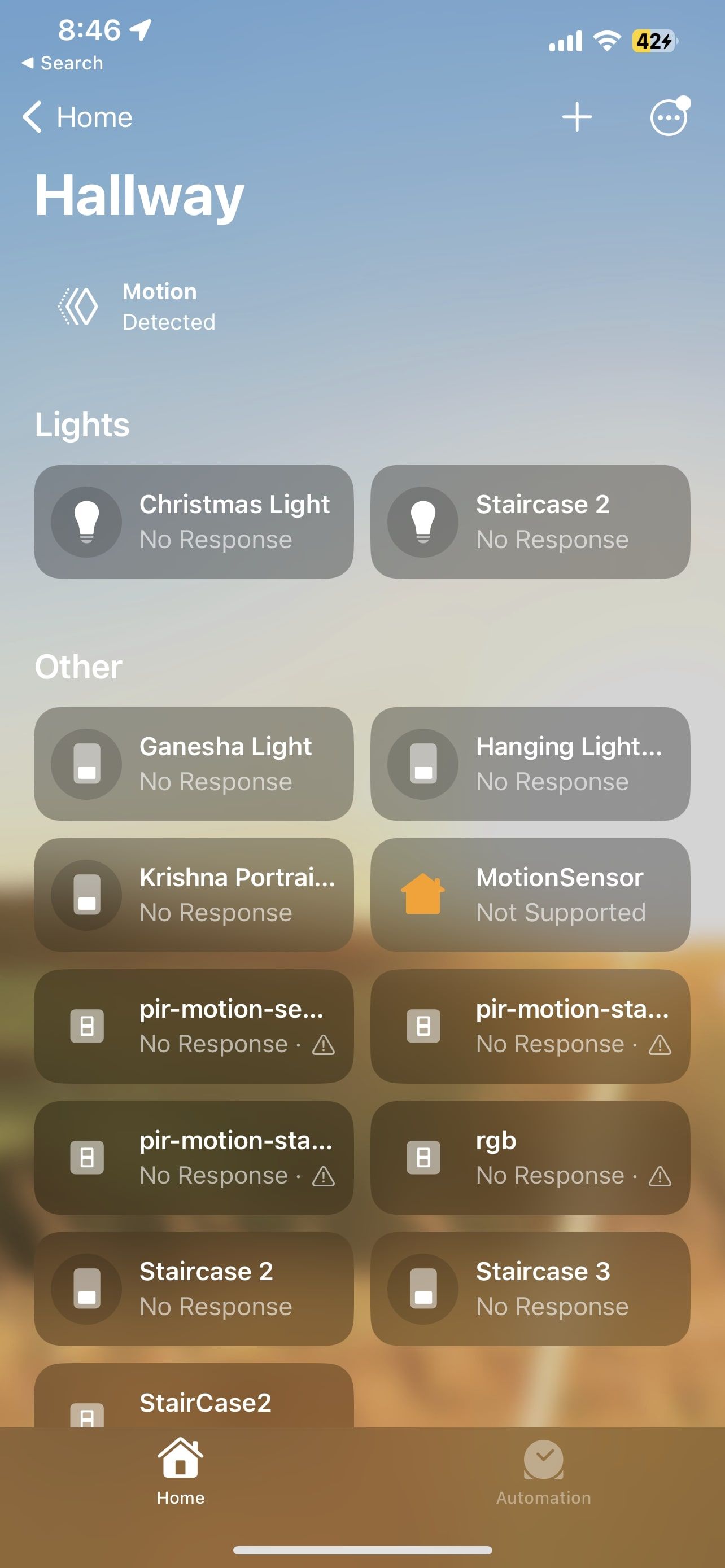
Task: Open the Christmas Light tile
Action: [194, 522]
